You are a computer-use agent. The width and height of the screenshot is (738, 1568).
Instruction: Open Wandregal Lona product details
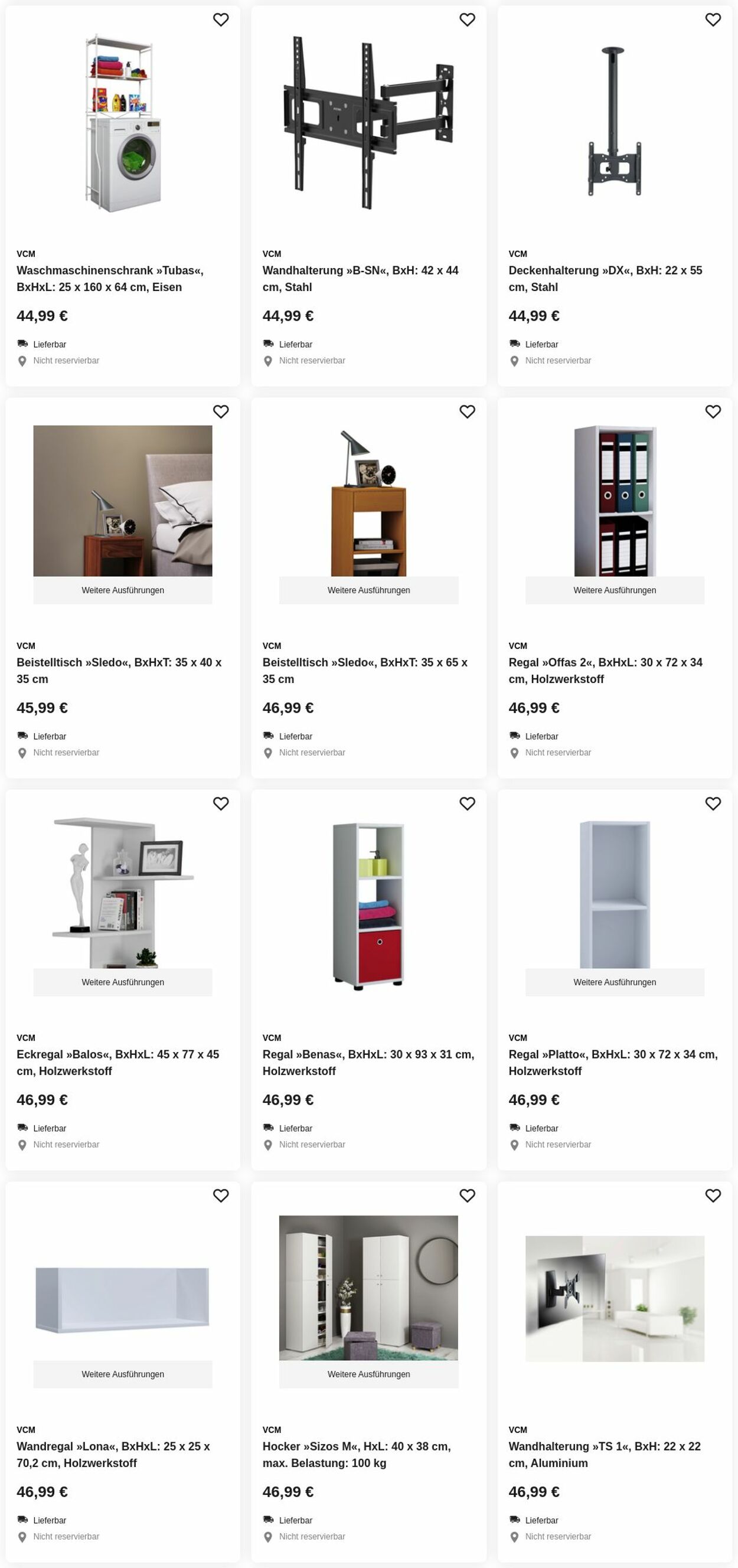click(113, 1454)
